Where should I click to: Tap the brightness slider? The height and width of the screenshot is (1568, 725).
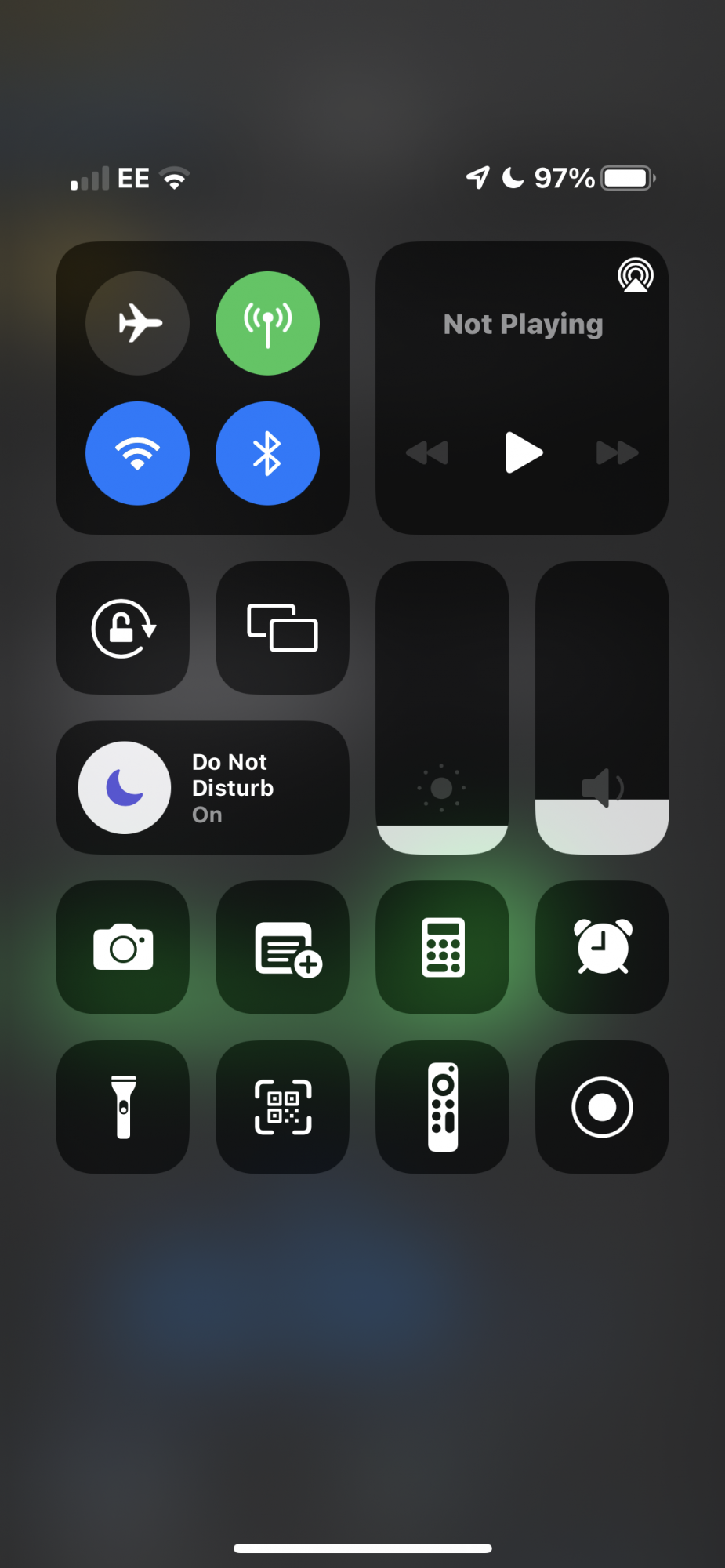(442, 708)
